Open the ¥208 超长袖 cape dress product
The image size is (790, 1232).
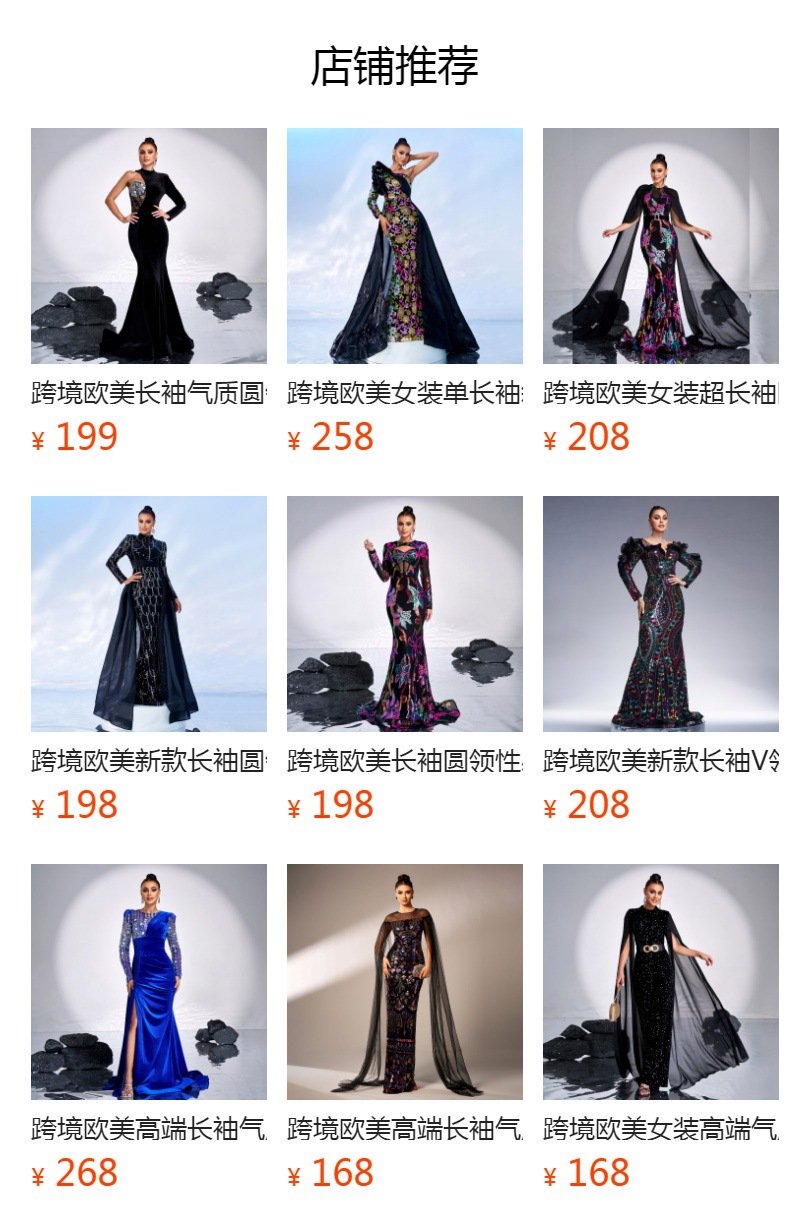(660, 246)
